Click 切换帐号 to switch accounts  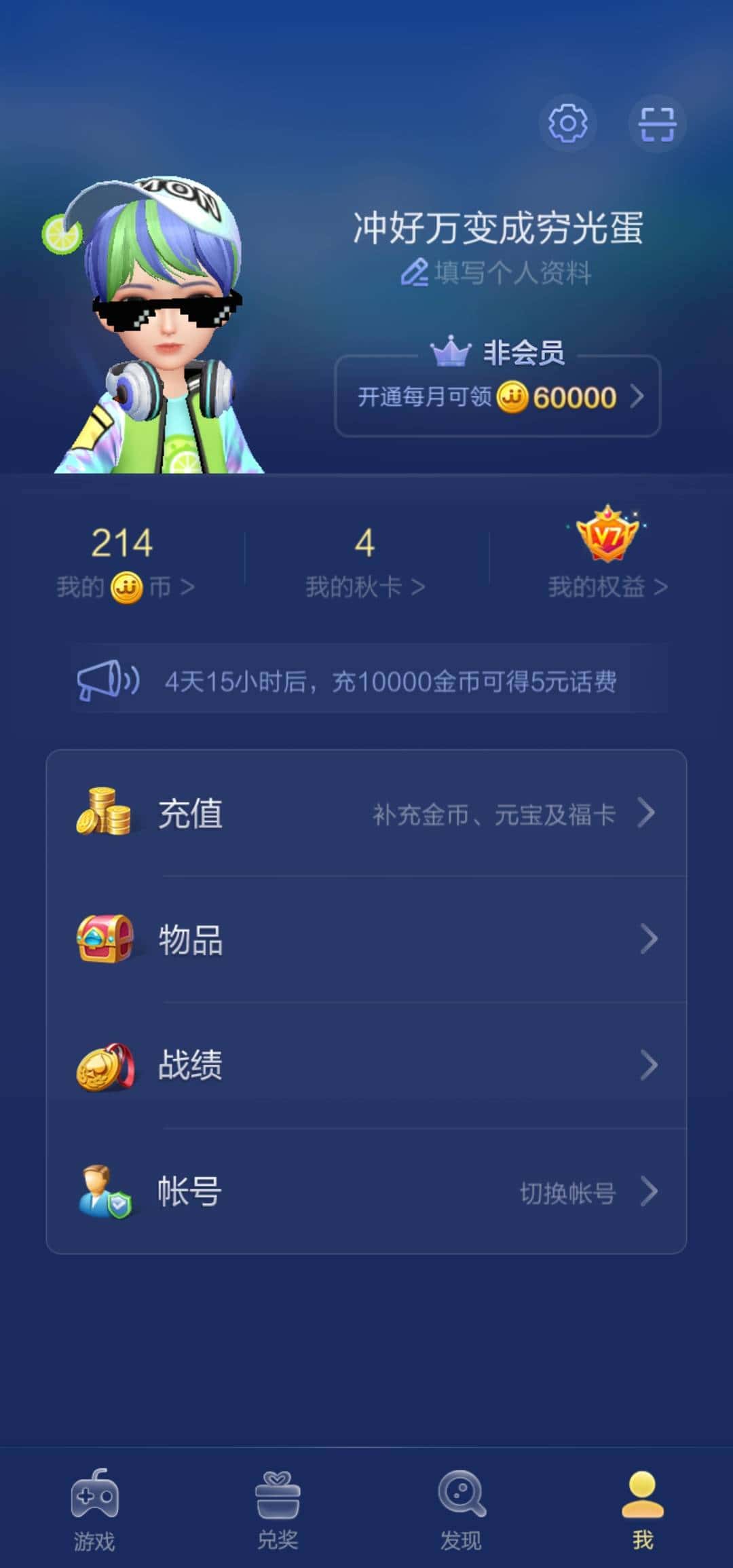pos(567,1195)
